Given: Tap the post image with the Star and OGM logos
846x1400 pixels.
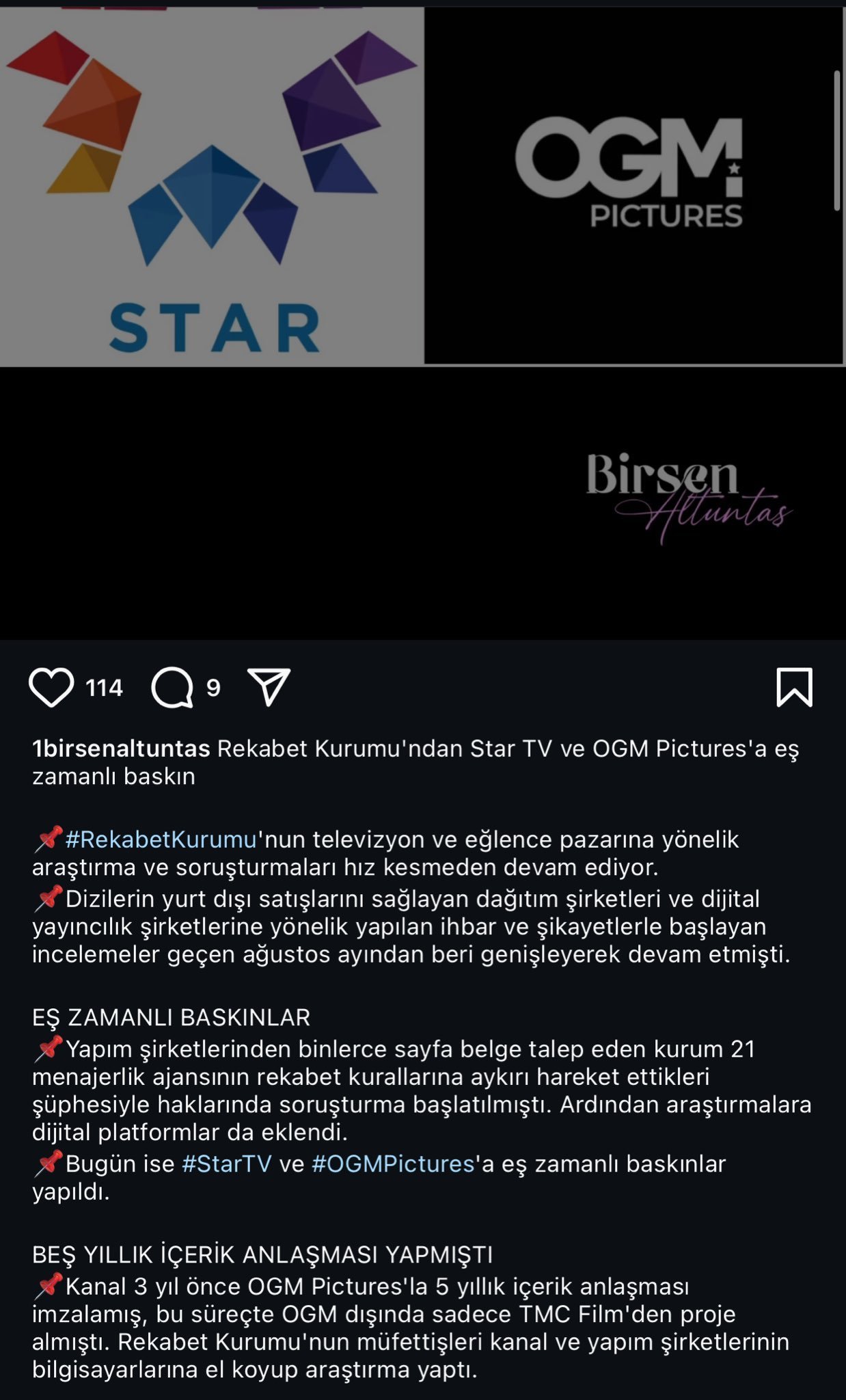Looking at the screenshot, I should click(x=423, y=321).
